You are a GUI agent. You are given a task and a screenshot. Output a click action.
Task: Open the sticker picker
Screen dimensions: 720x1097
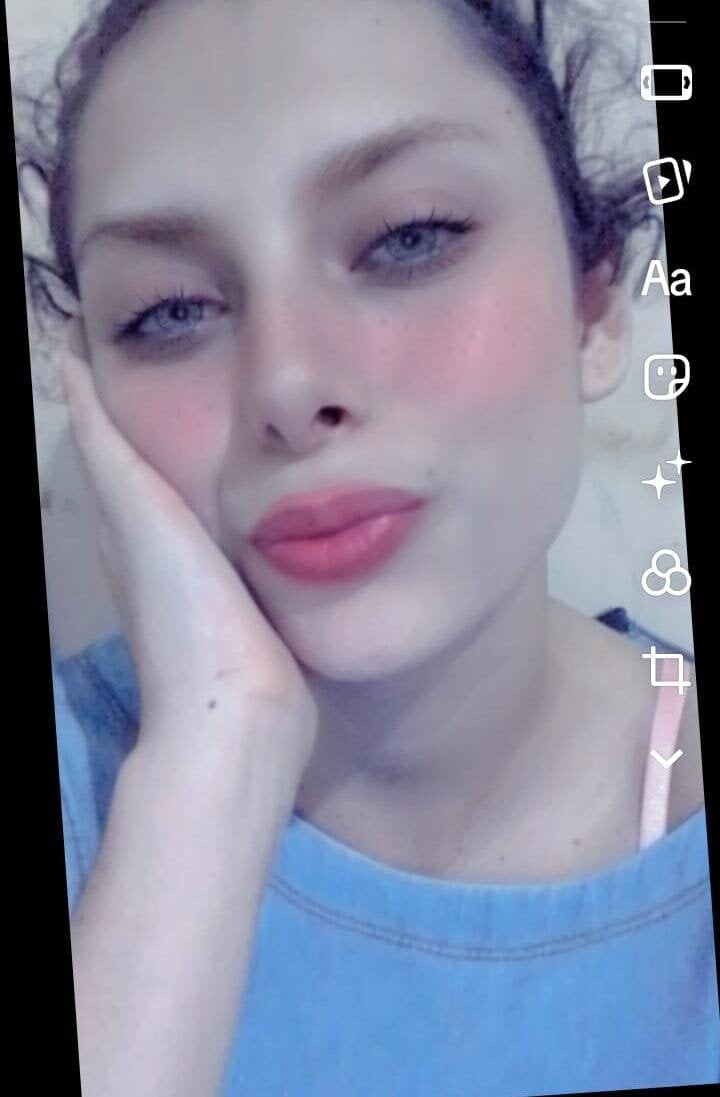[x=666, y=377]
